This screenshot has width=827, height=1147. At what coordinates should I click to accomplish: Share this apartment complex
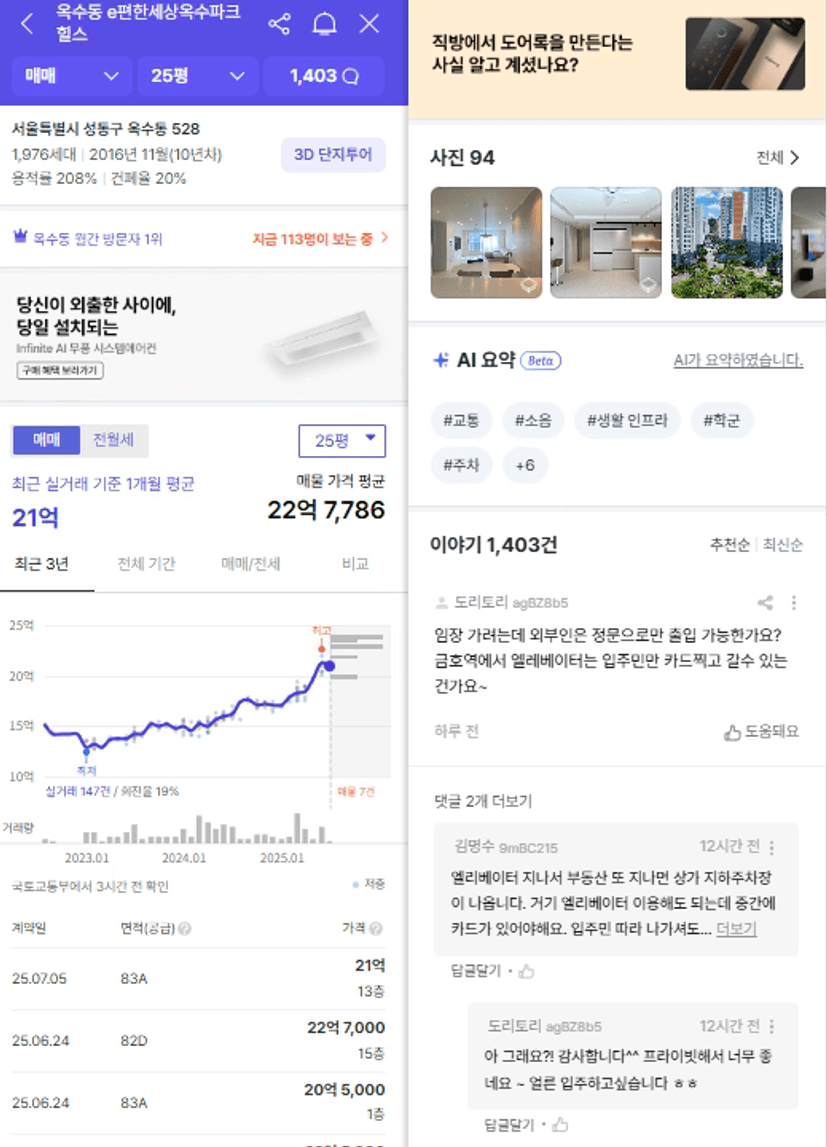[x=280, y=24]
